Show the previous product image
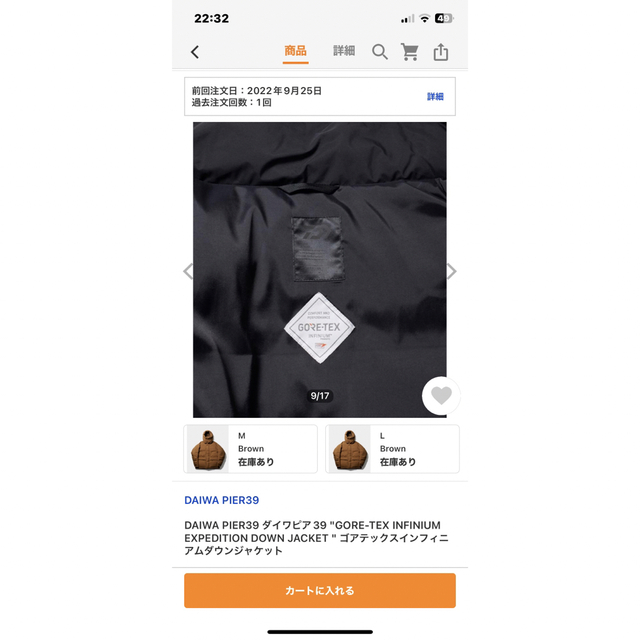The width and height of the screenshot is (640, 640). click(188, 271)
